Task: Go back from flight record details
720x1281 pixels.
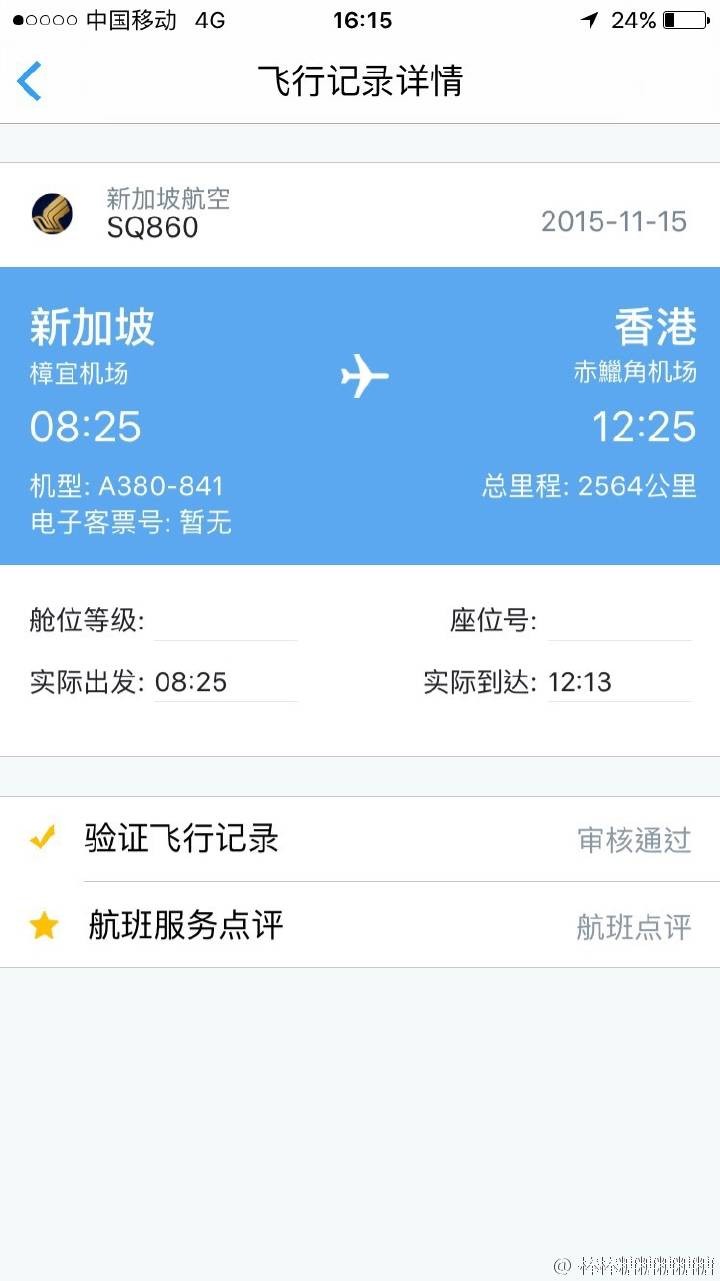Action: (30, 81)
